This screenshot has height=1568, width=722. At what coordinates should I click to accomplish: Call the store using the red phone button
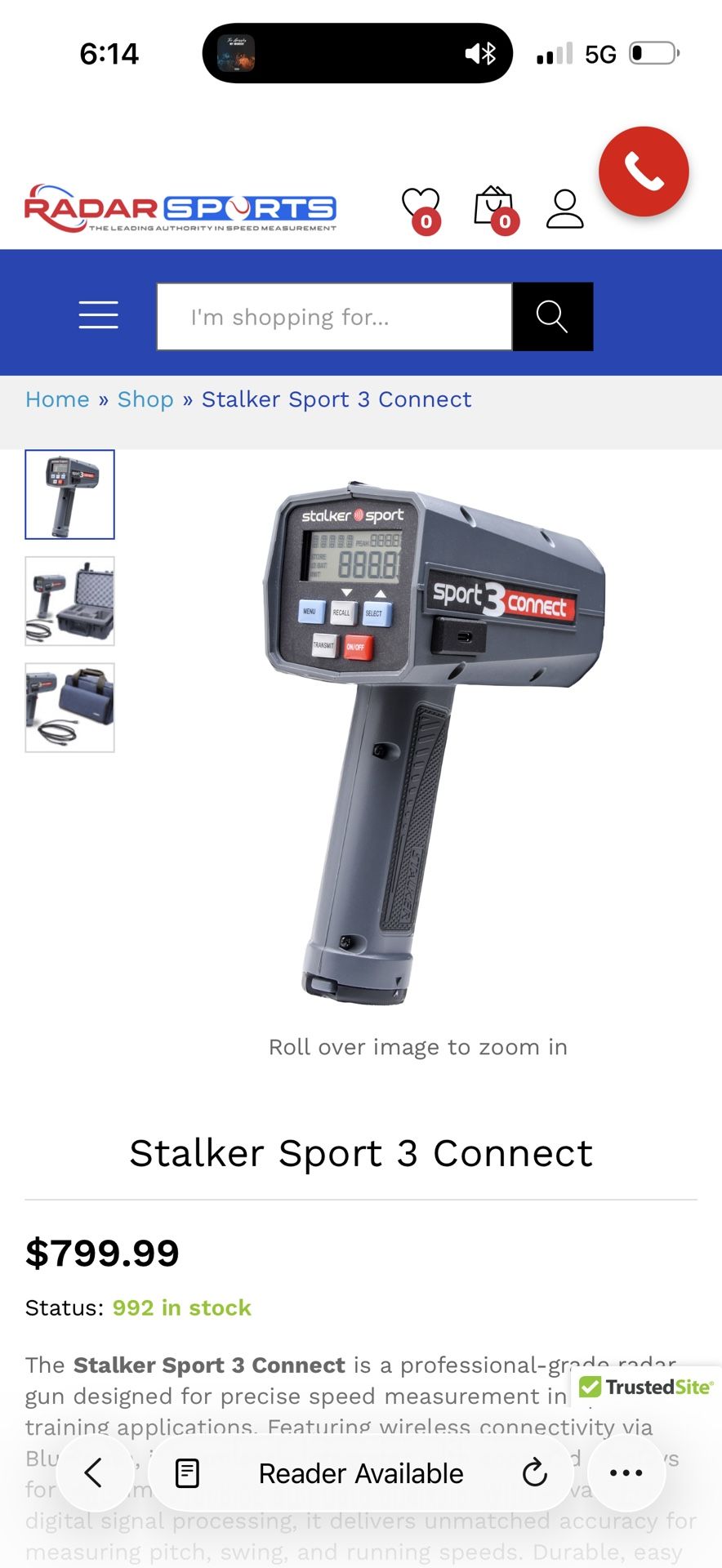pyautogui.click(x=644, y=171)
